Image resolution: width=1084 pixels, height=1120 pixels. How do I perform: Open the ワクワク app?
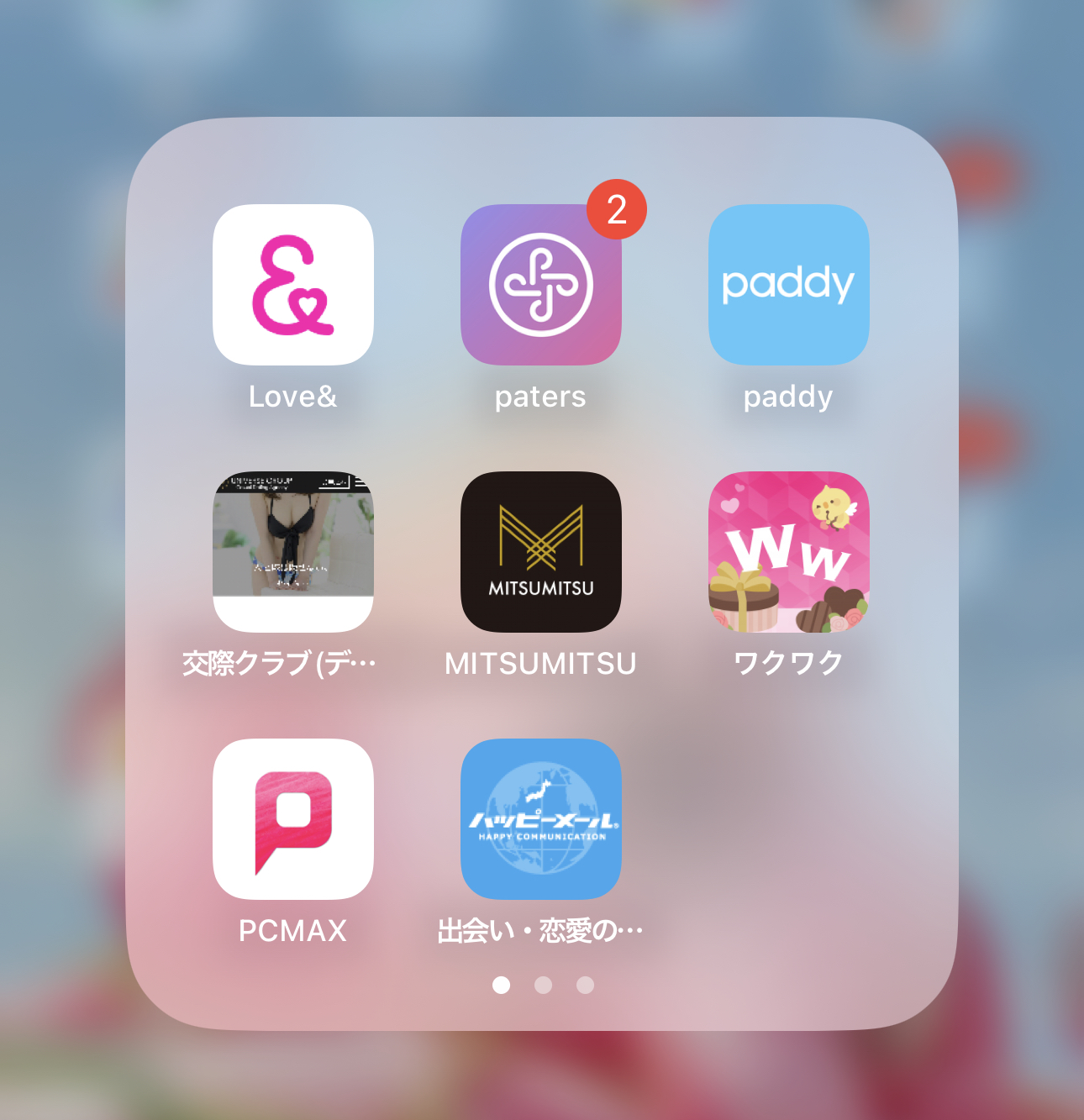click(788, 551)
